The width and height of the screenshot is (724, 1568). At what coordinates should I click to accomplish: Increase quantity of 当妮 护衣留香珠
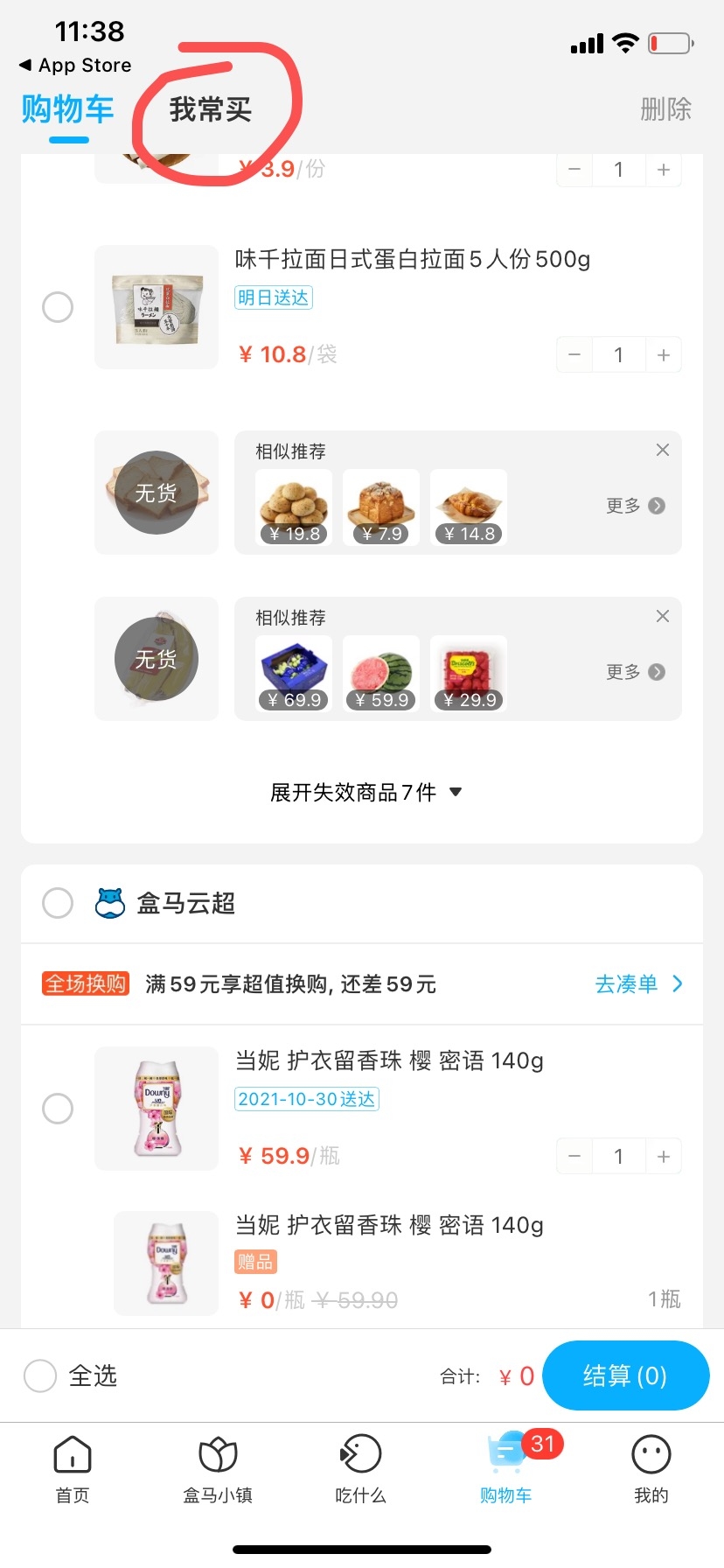664,1157
